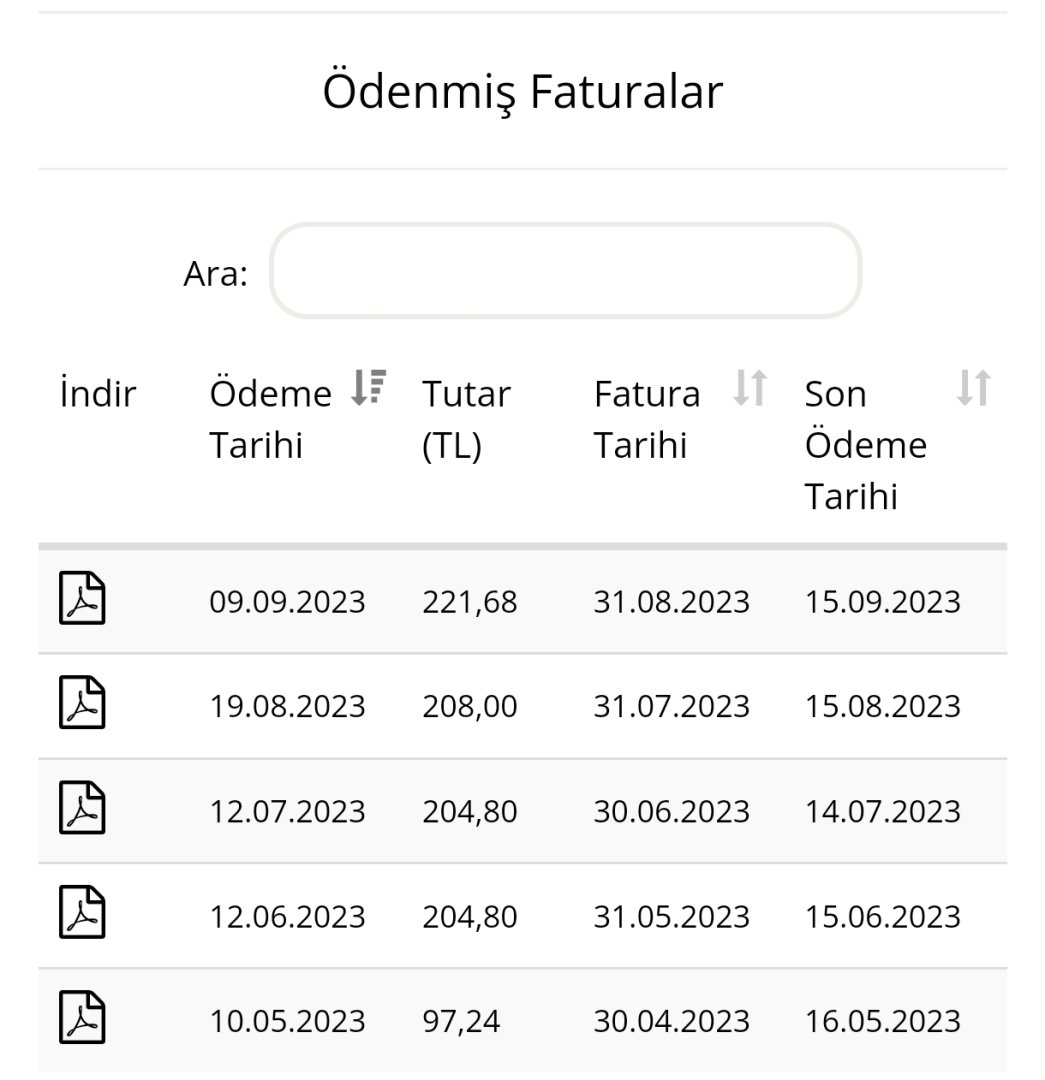Viewport: 1045px width, 1080px height.
Task: Select the invoice row with amount 97,24
Action: point(522,1019)
